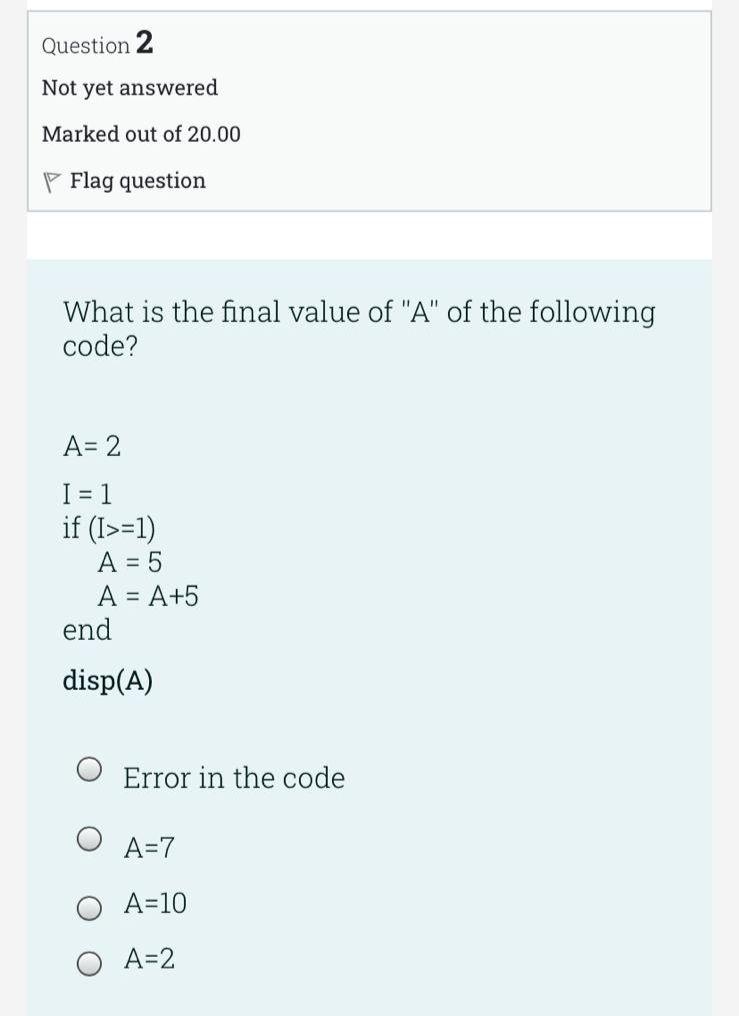Flag this question
The width and height of the screenshot is (739, 1016).
124,181
